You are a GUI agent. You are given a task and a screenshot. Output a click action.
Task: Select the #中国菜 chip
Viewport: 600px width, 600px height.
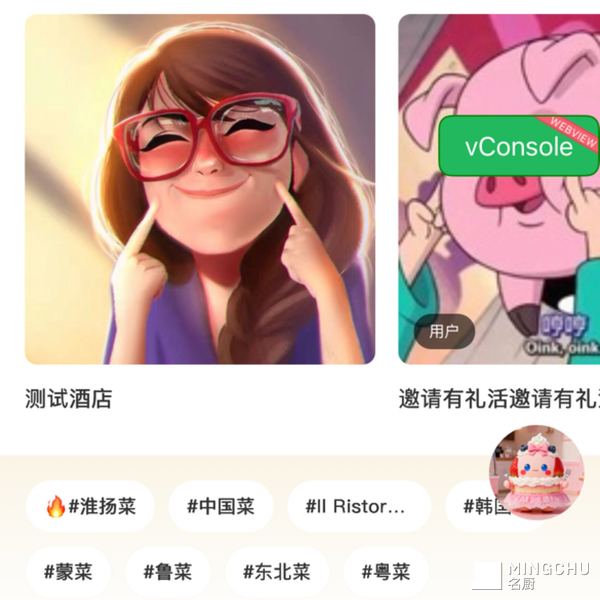pos(221,506)
